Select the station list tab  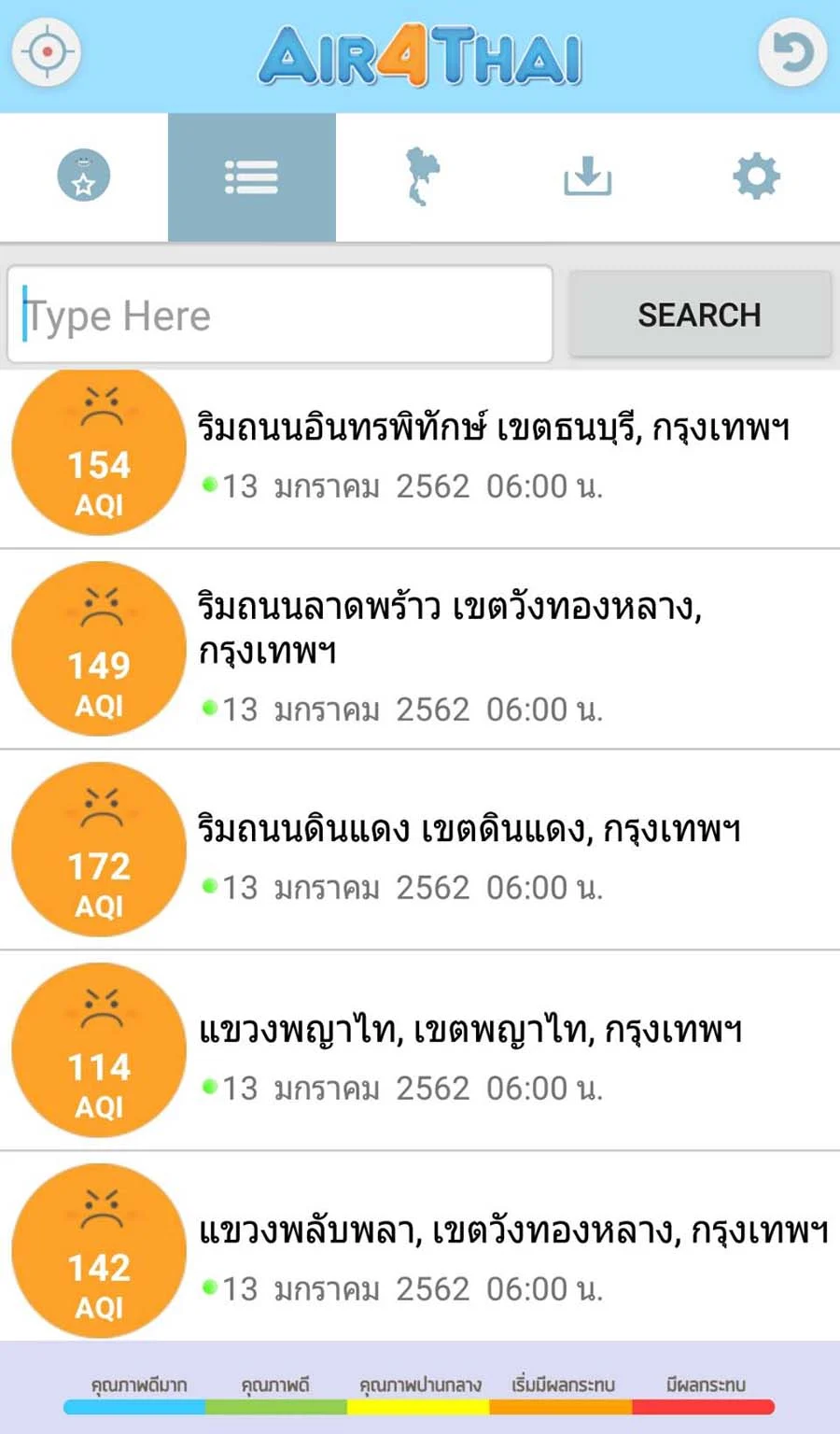252,176
